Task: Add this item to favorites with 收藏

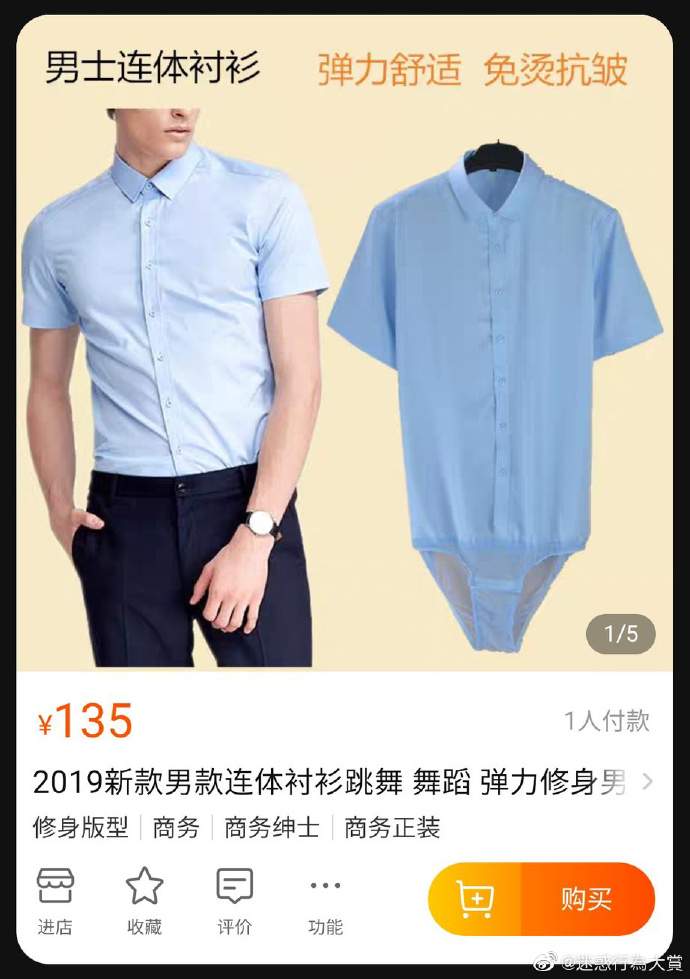Action: (144, 900)
